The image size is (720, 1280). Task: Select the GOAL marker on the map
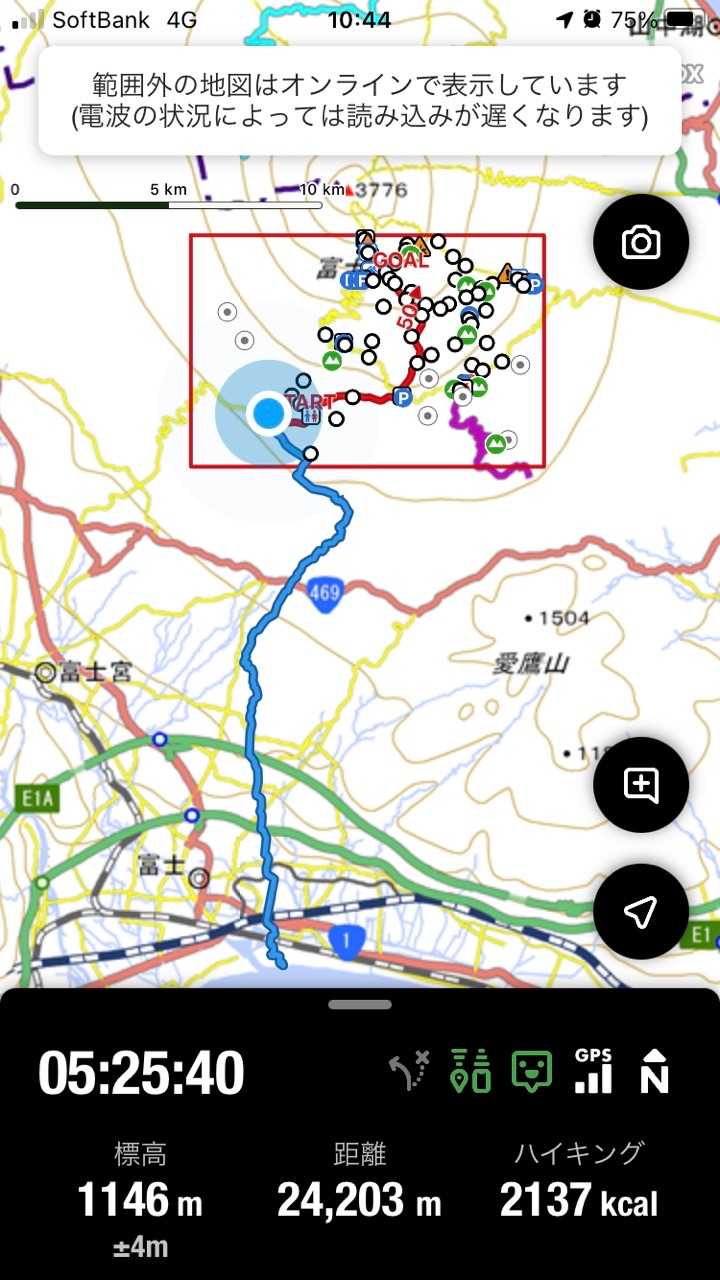tap(402, 261)
